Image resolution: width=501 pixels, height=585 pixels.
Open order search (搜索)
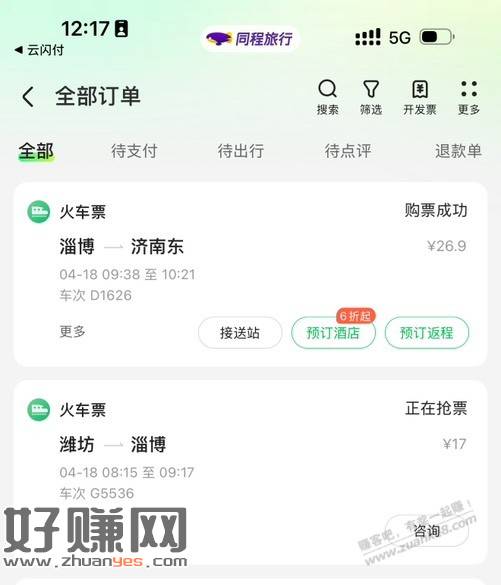point(328,97)
